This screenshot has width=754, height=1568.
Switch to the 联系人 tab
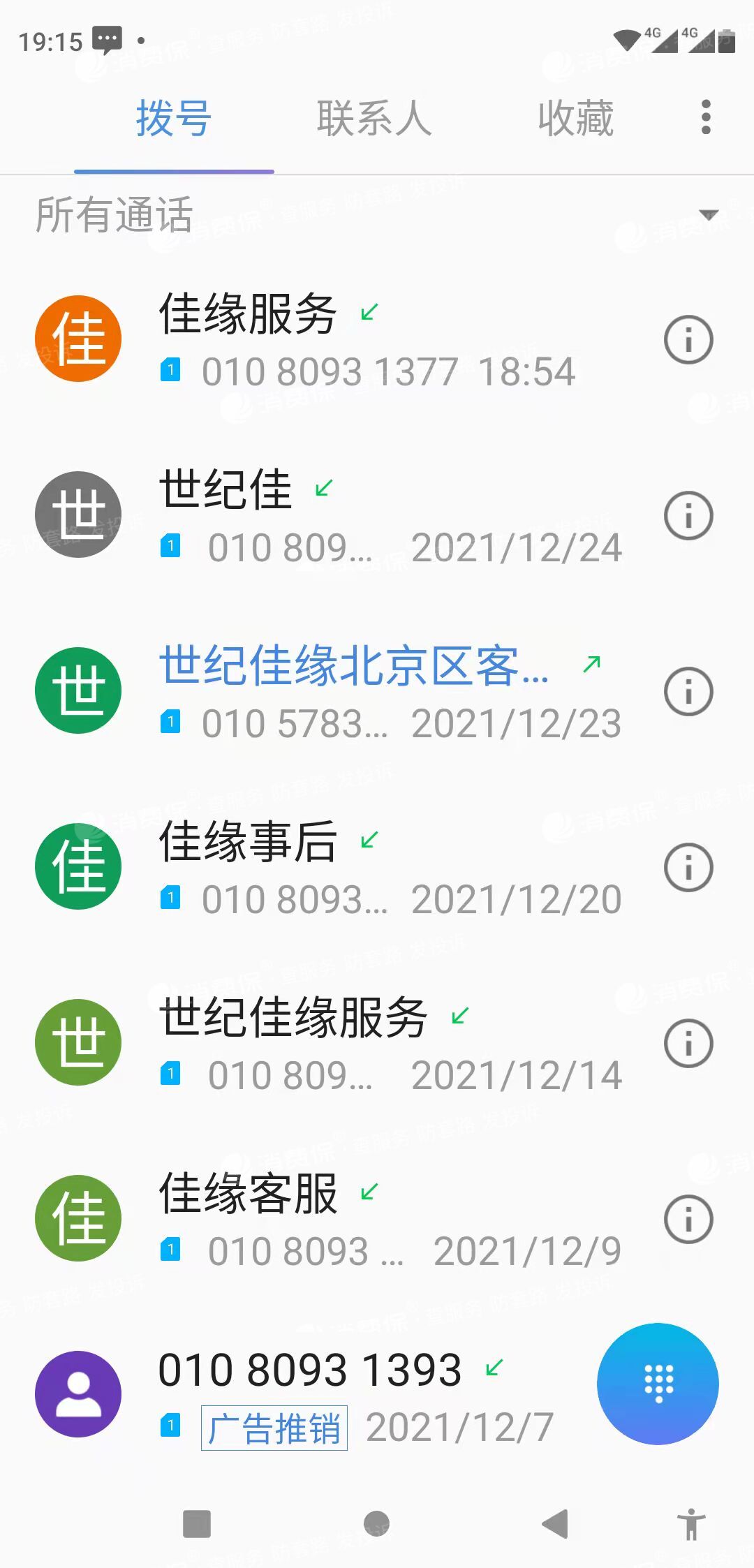coord(374,119)
